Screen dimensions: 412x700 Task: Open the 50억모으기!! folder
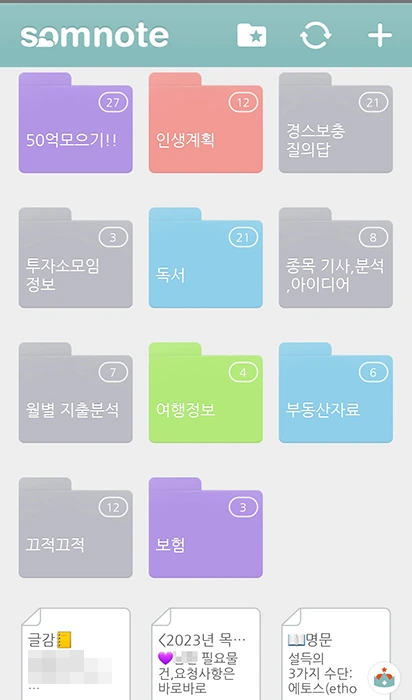75,123
